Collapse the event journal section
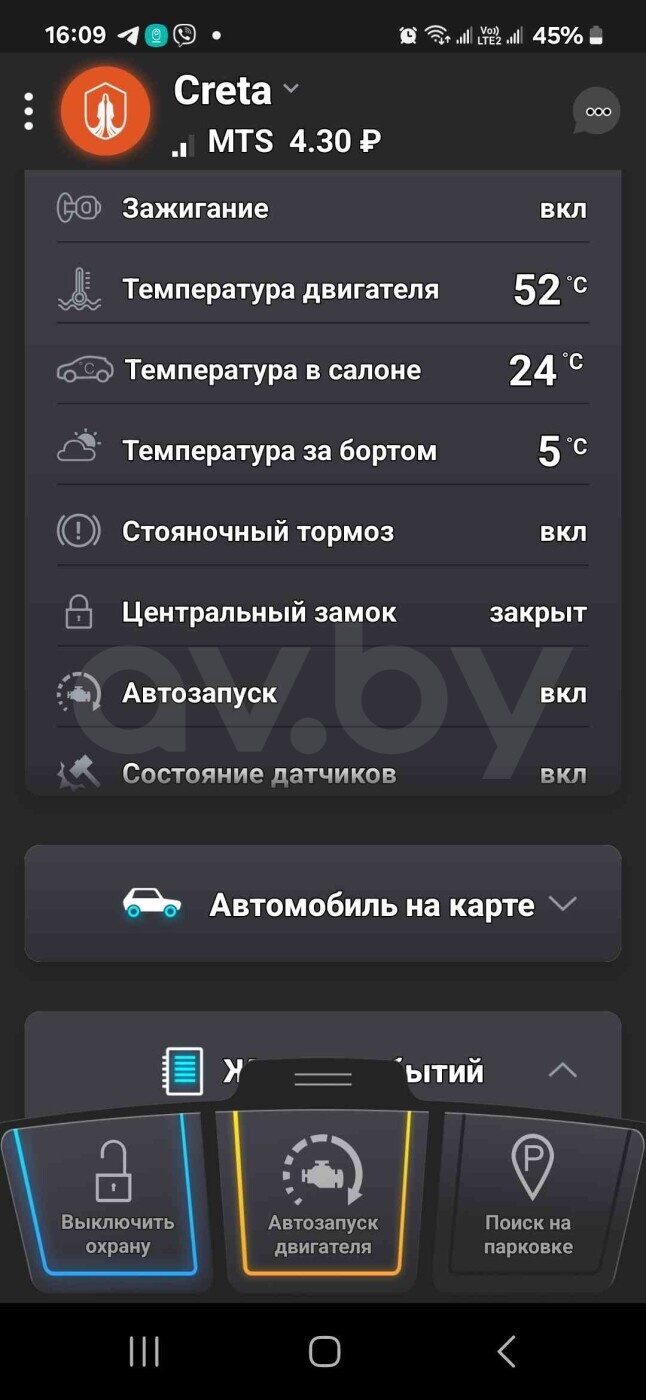This screenshot has height=1400, width=646. point(562,1071)
